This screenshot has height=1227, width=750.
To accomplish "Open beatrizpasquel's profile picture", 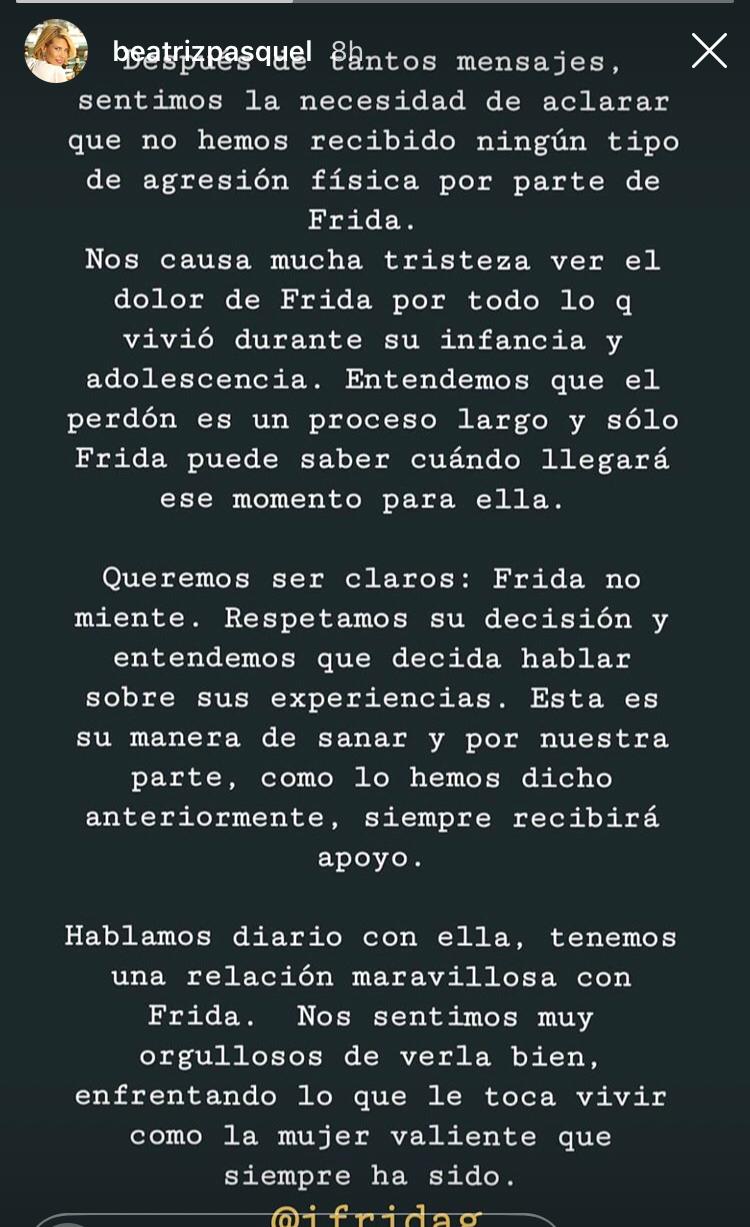I will click(56, 51).
